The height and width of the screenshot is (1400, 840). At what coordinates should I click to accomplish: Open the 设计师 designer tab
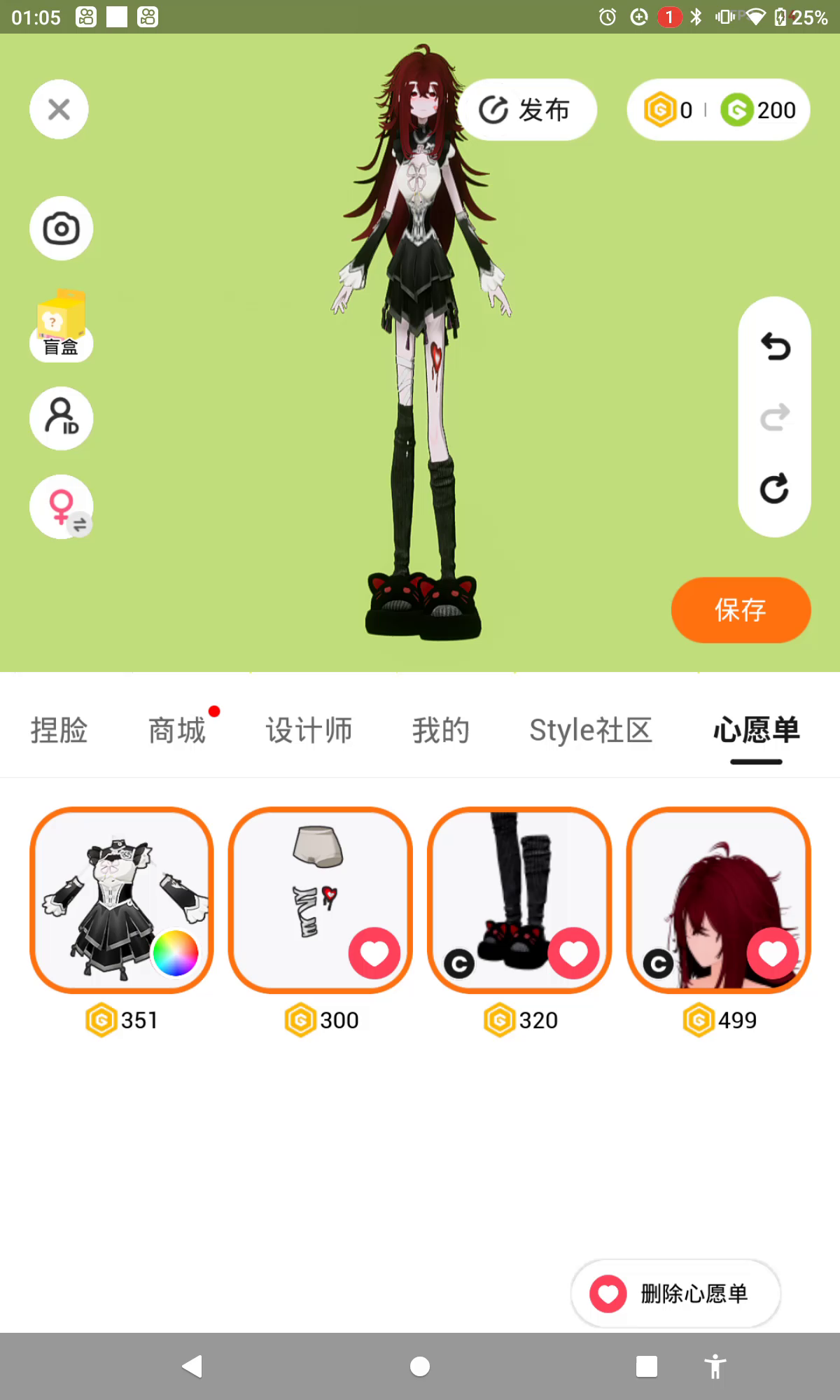pyautogui.click(x=309, y=730)
